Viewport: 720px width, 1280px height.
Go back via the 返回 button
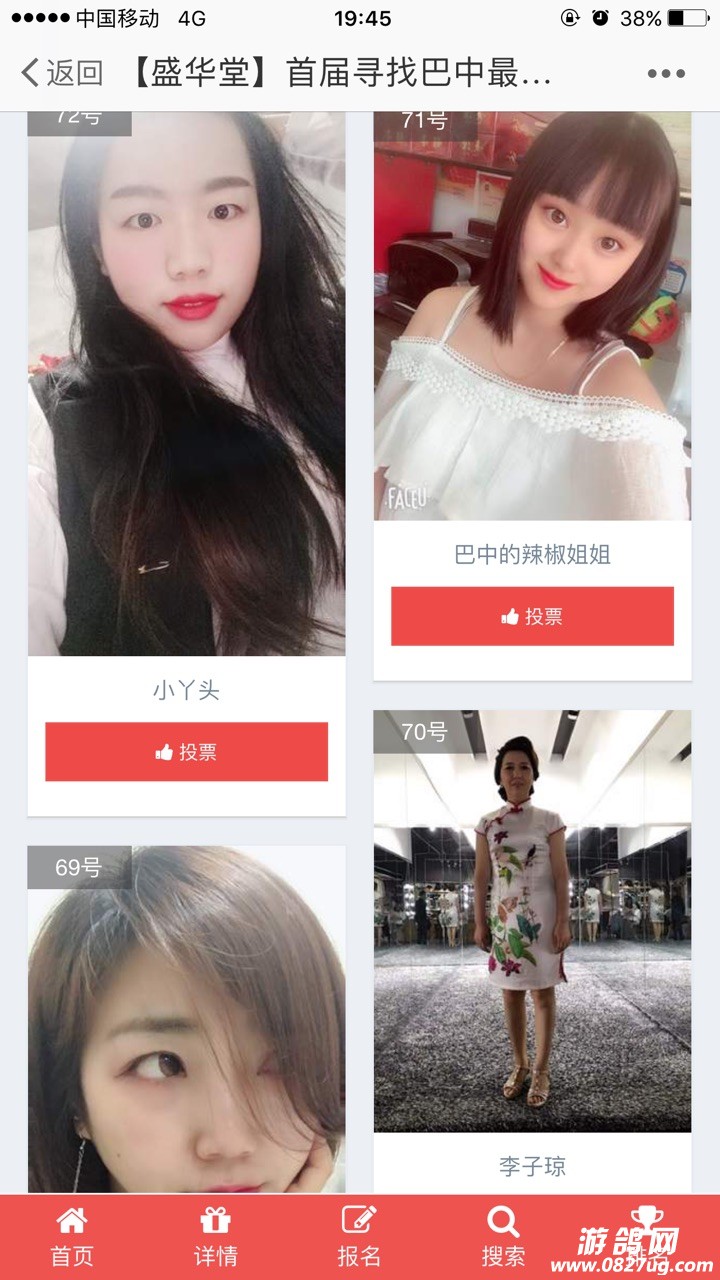tap(62, 73)
